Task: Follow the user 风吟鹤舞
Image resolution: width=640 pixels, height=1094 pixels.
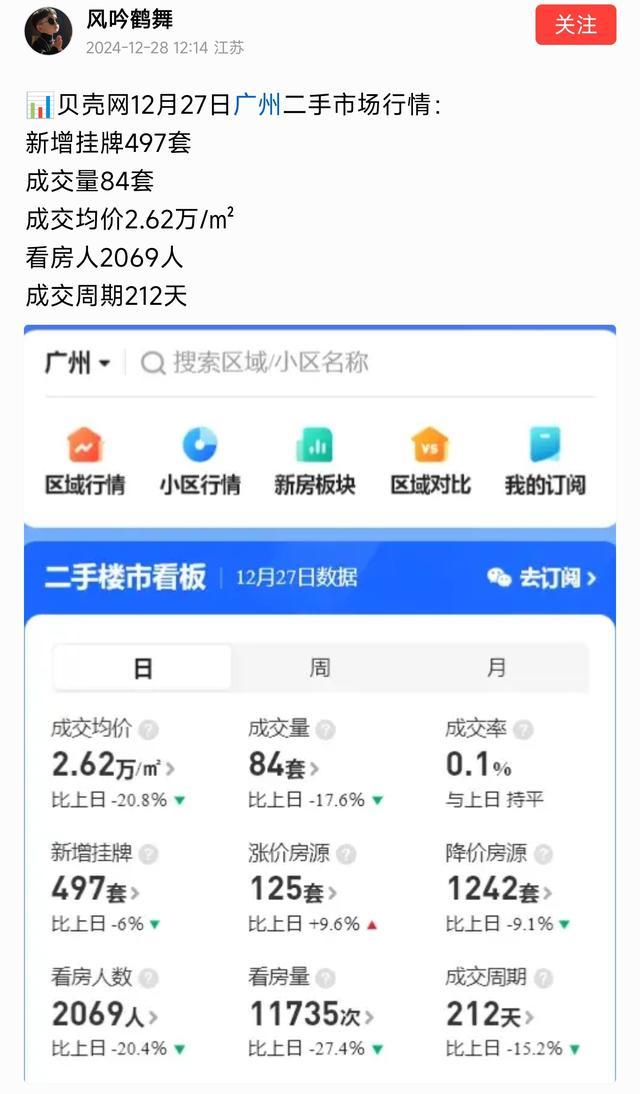Action: click(x=576, y=25)
